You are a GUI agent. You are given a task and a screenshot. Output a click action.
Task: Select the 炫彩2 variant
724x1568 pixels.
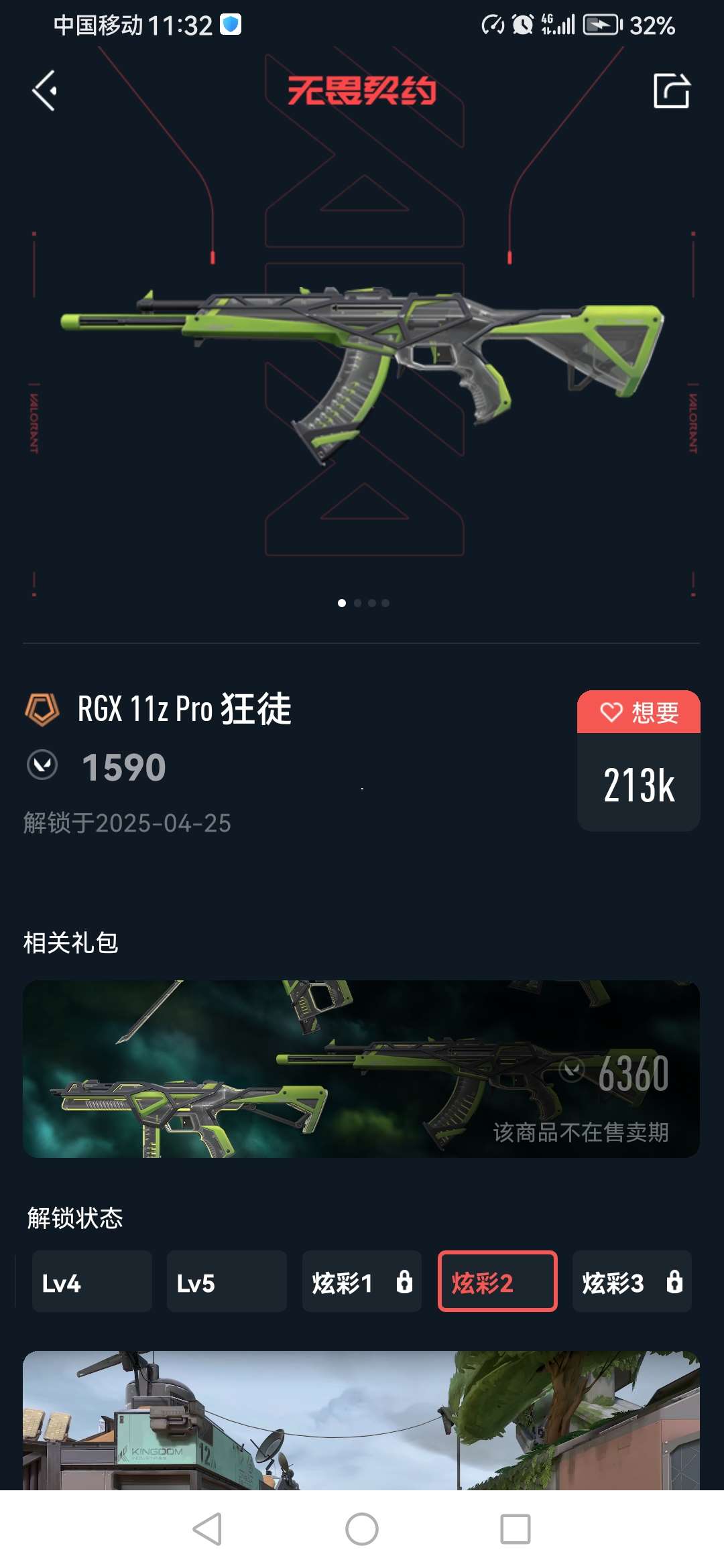click(497, 1281)
